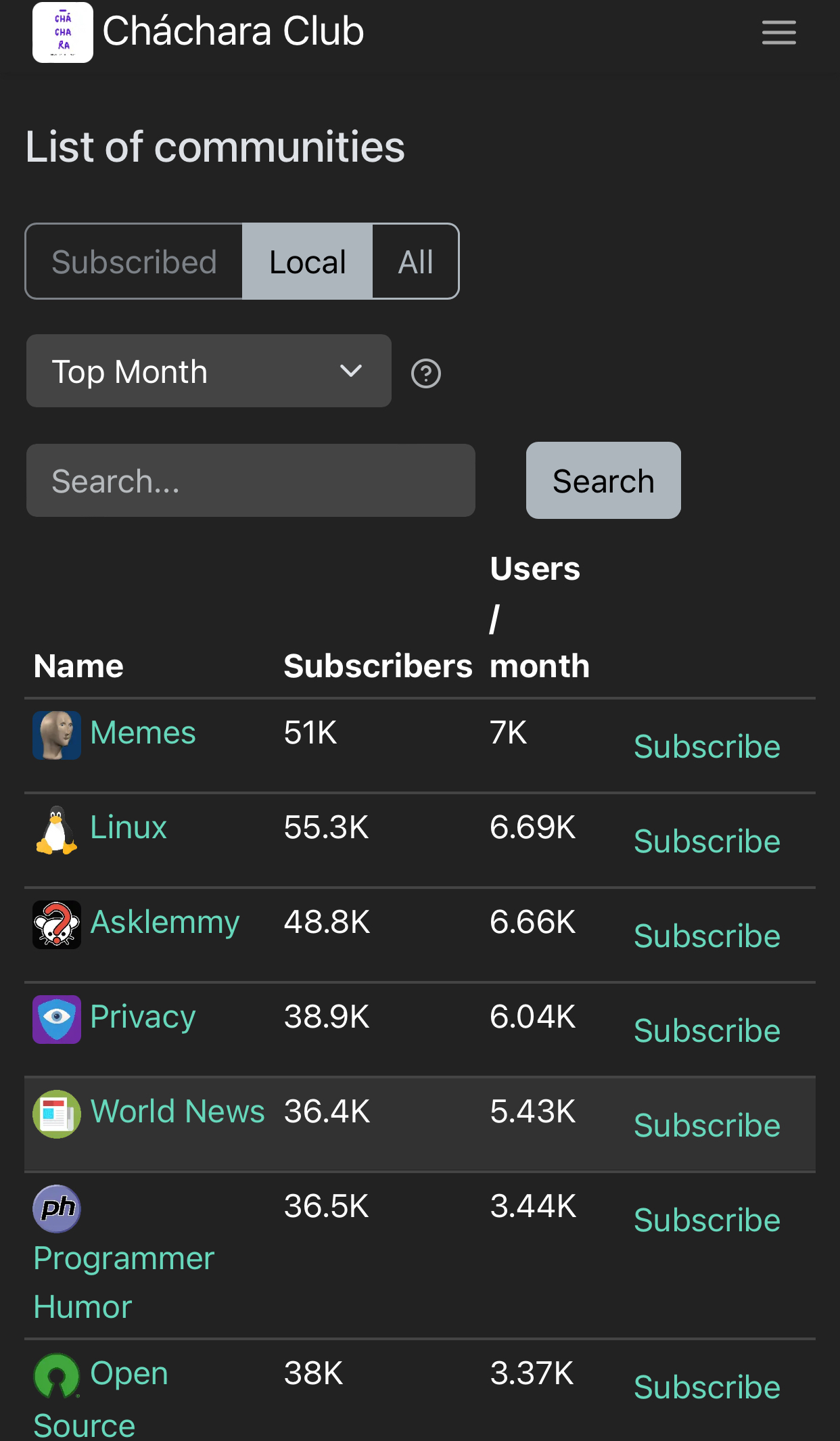Subscribe to Linux

[707, 842]
